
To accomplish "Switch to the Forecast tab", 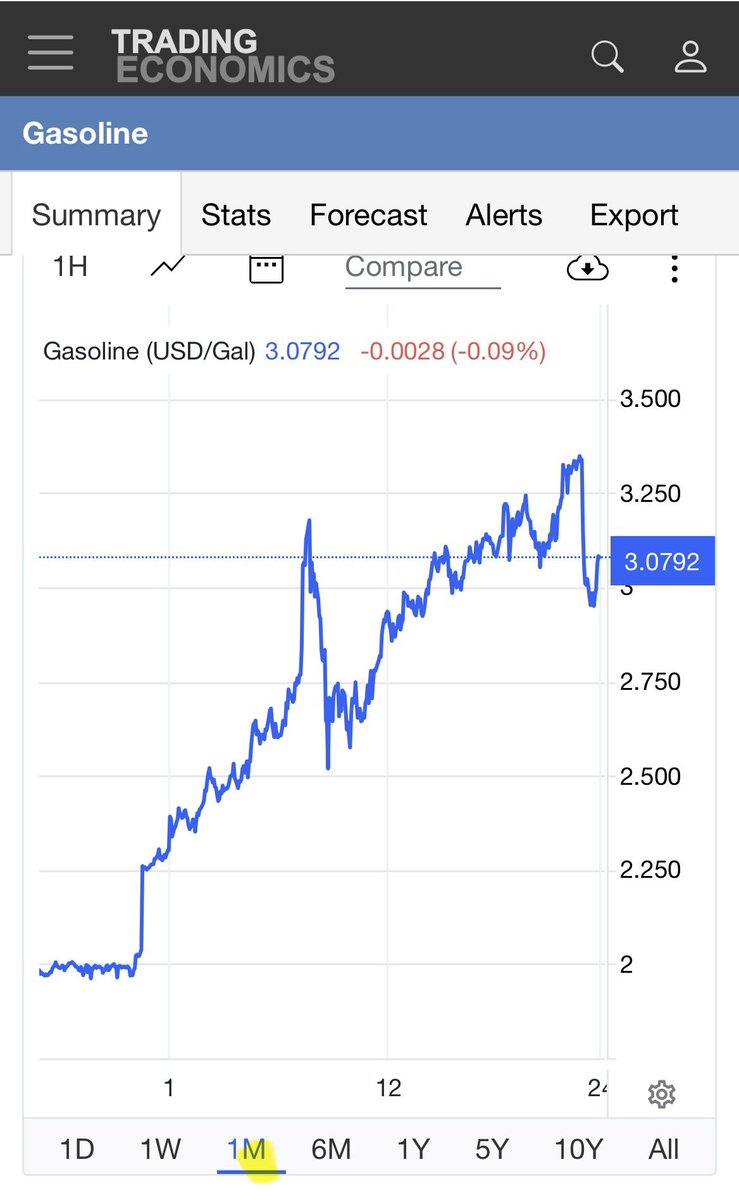I will point(368,215).
